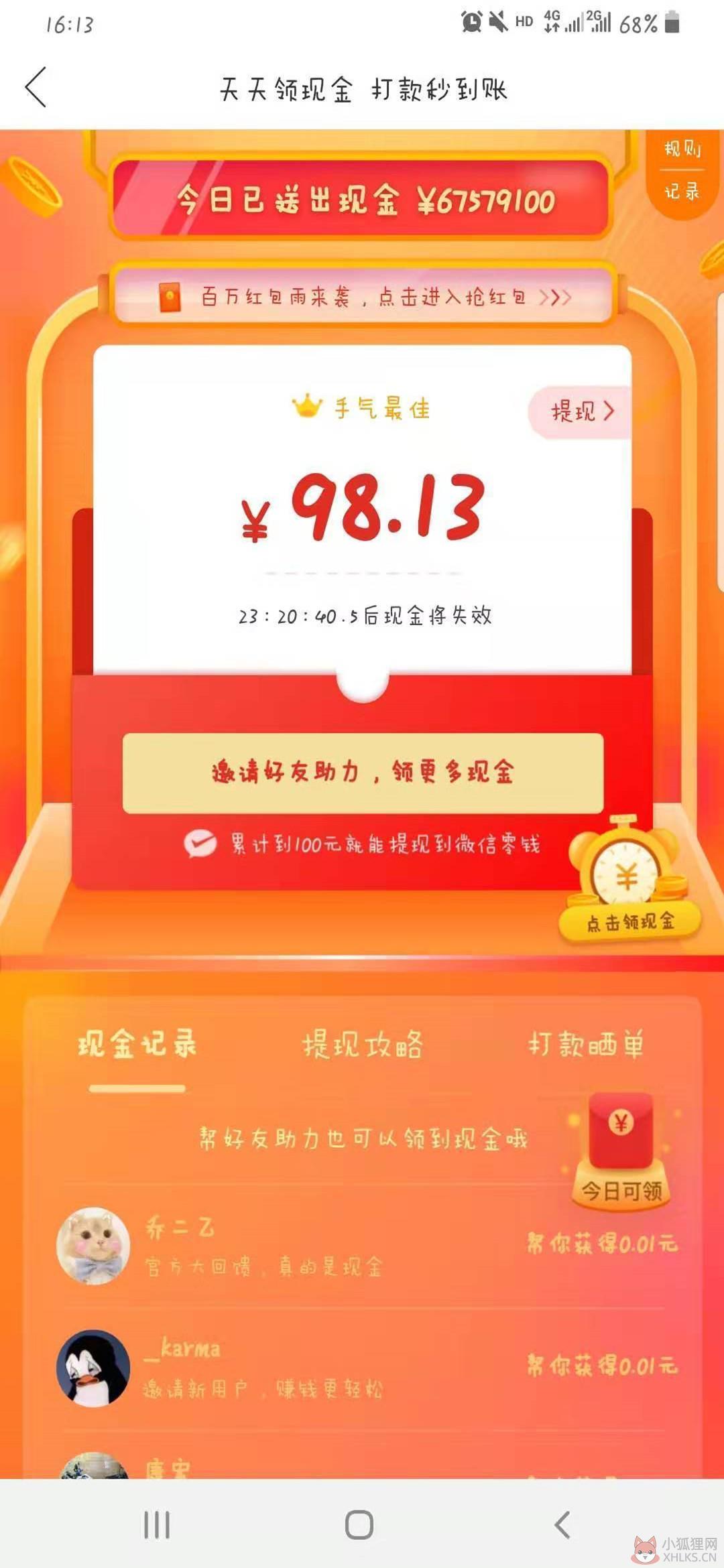724x1568 pixels.
Task: Open the 记录 records page
Action: 682,192
